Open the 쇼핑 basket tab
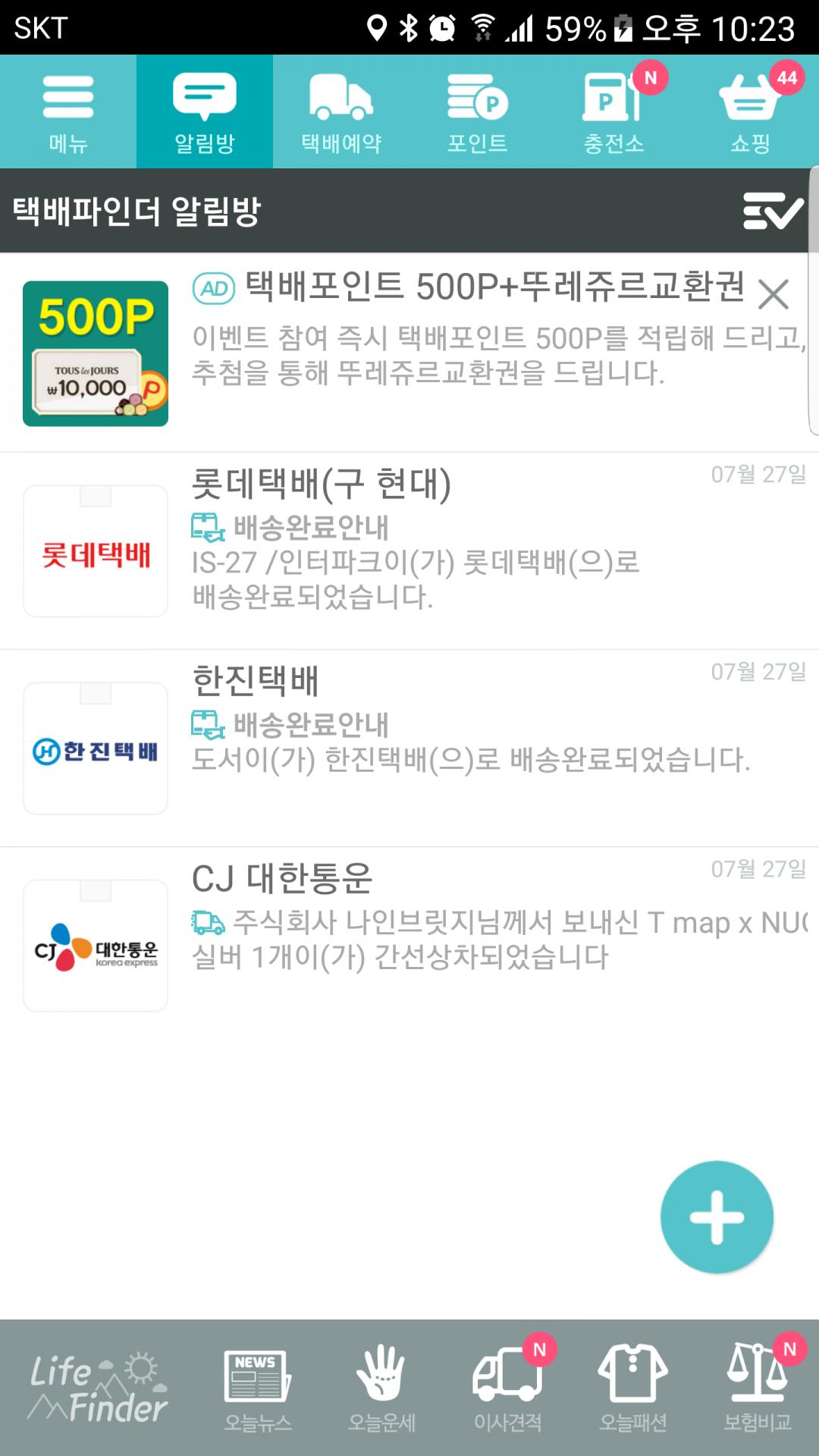 tap(750, 111)
